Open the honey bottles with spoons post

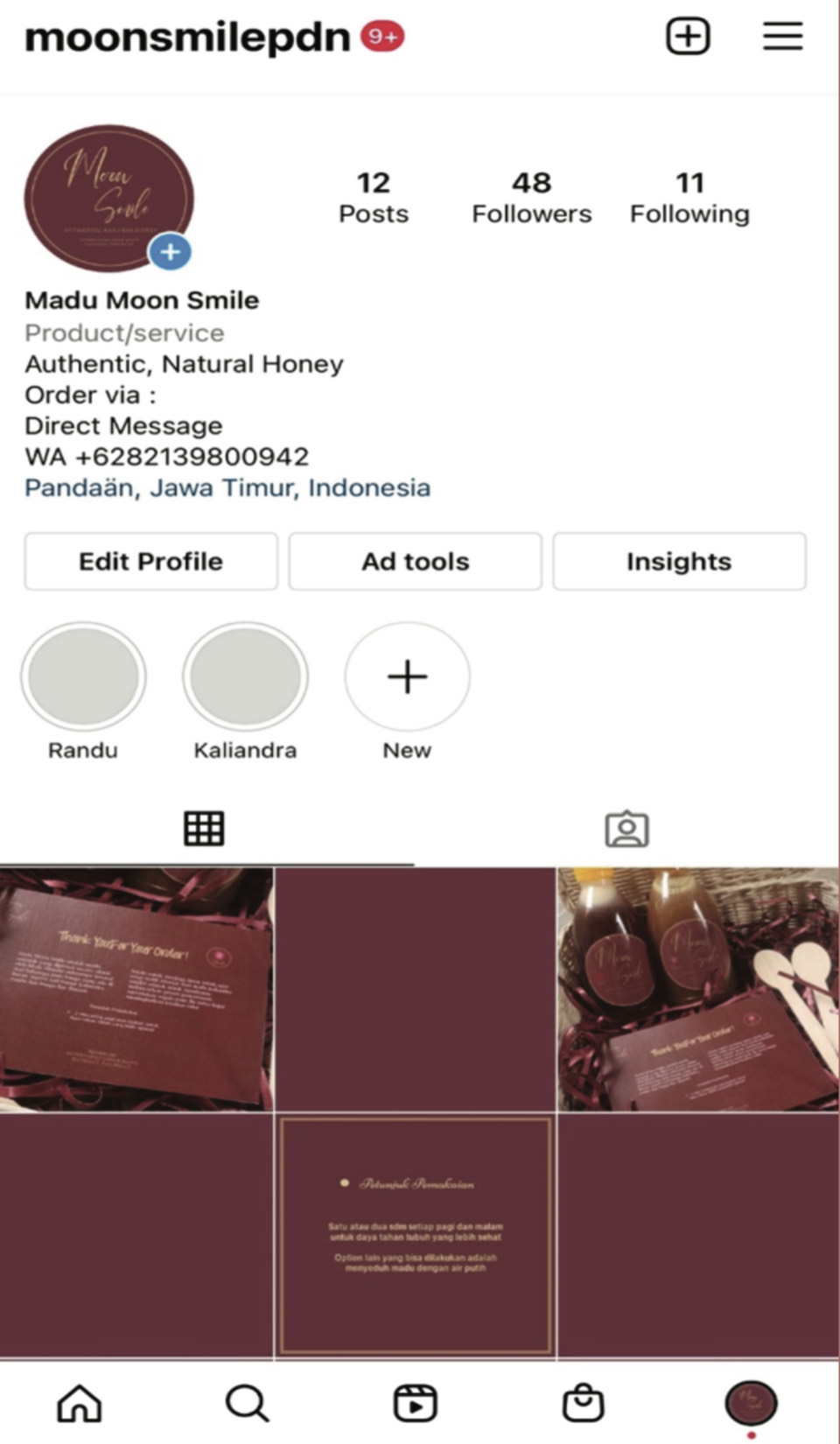click(x=698, y=989)
